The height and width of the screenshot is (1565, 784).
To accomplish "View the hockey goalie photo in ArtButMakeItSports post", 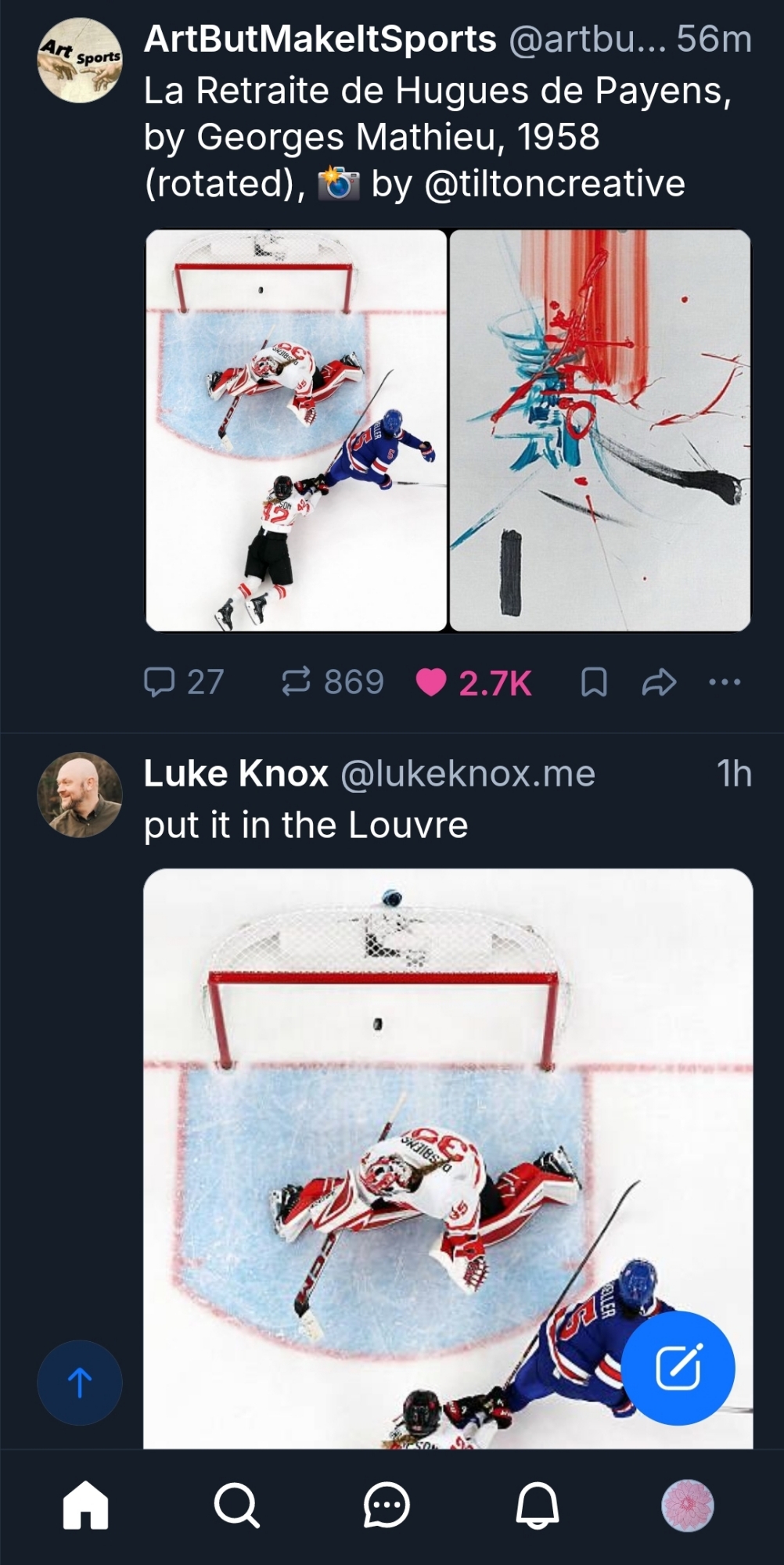I will 296,430.
